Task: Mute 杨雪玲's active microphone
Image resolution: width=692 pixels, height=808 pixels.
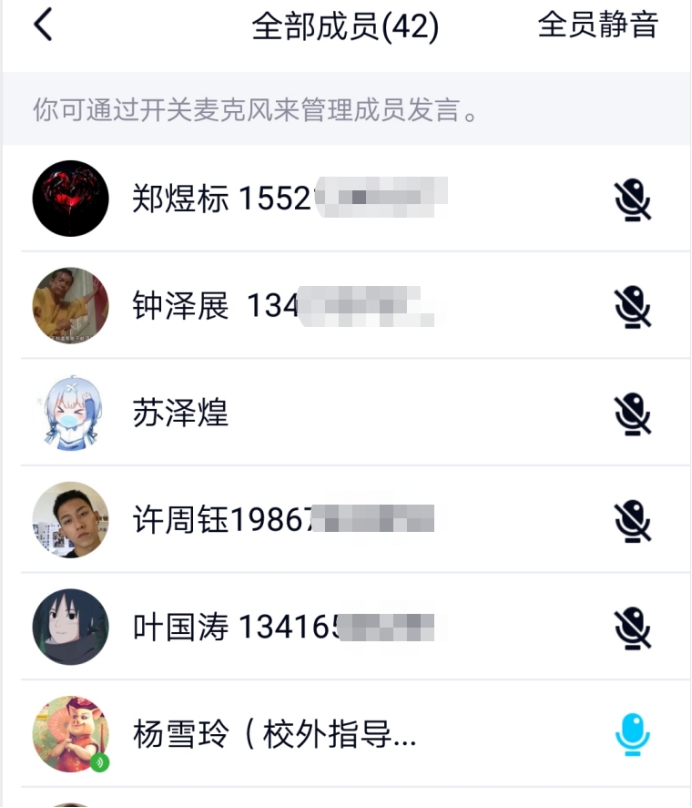Action: pyautogui.click(x=632, y=735)
